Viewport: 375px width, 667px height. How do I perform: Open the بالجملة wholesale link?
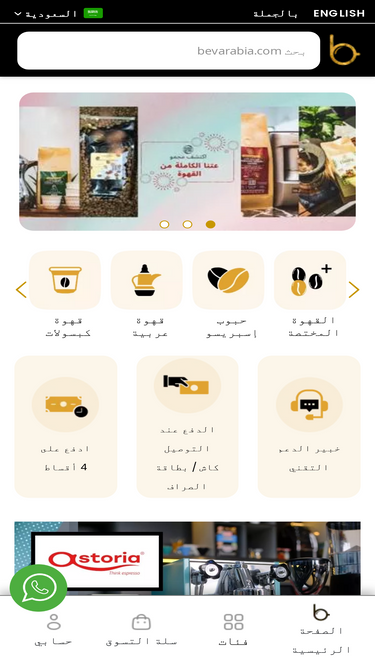pos(275,14)
